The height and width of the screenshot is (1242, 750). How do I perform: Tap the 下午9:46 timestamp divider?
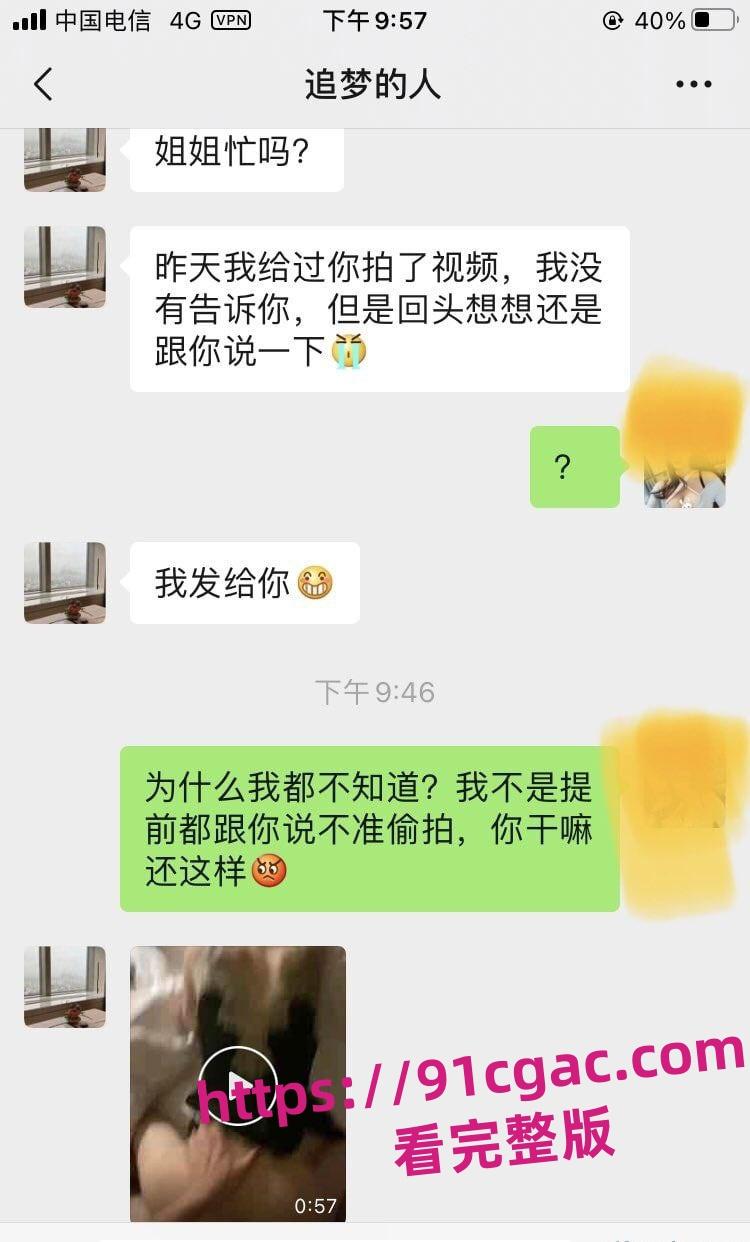point(374,690)
